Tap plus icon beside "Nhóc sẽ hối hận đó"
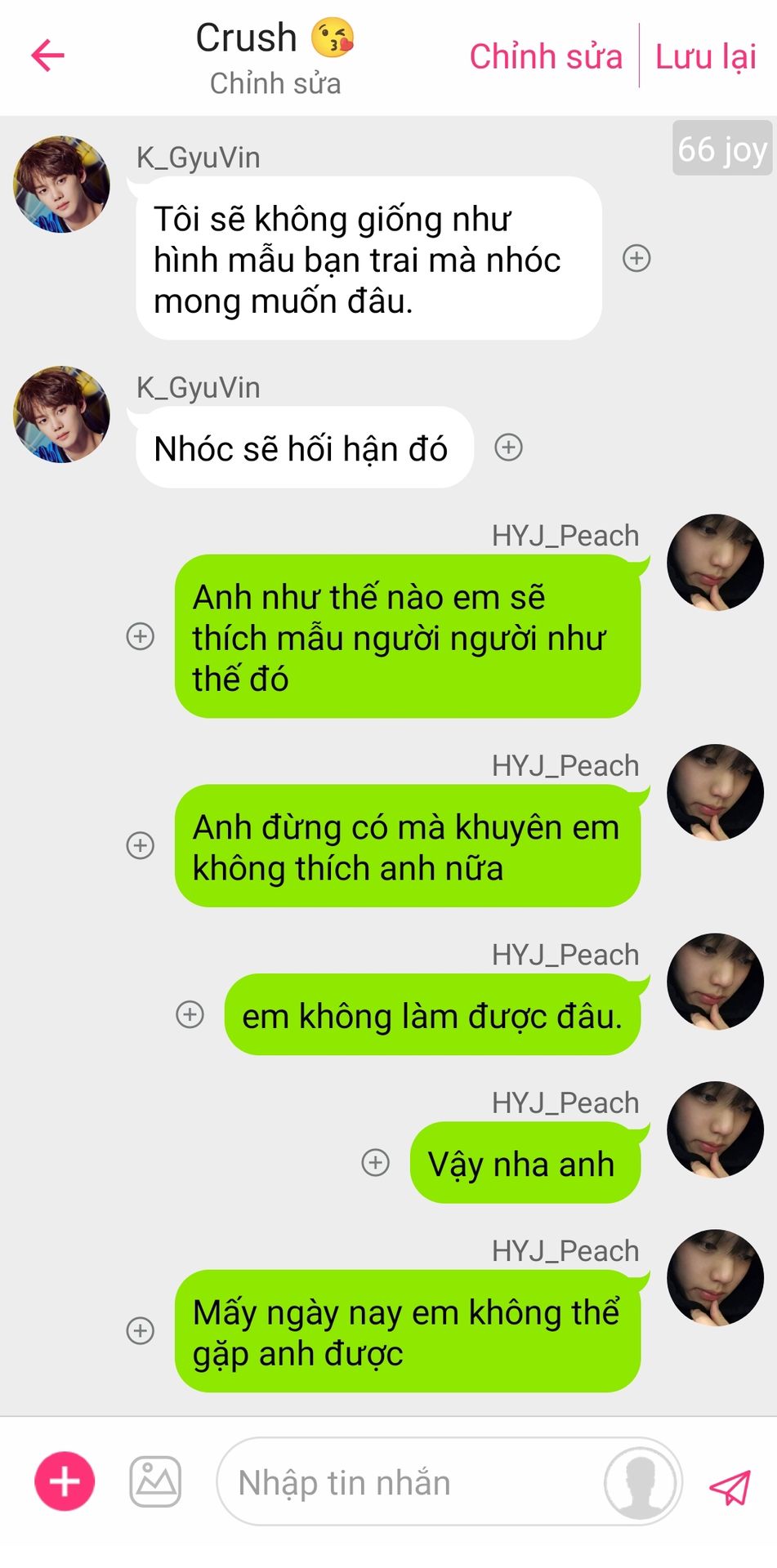 [509, 448]
